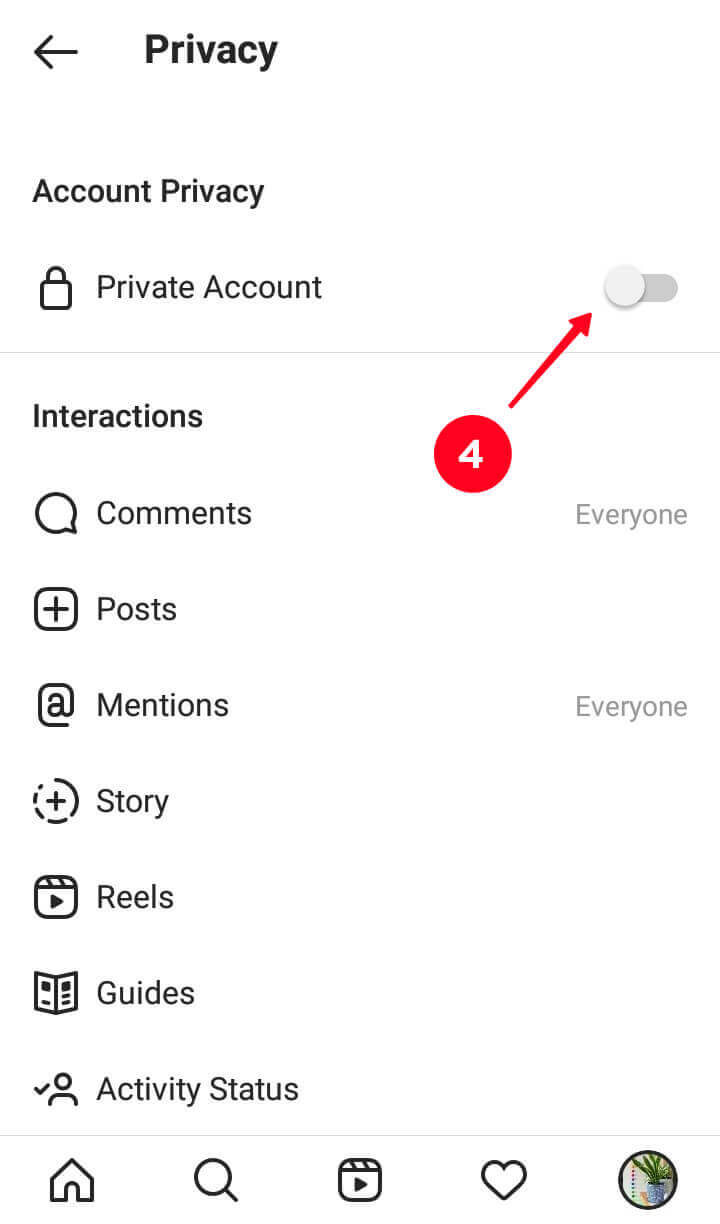Open Story privacy settings
The width and height of the screenshot is (720, 1224).
(132, 802)
